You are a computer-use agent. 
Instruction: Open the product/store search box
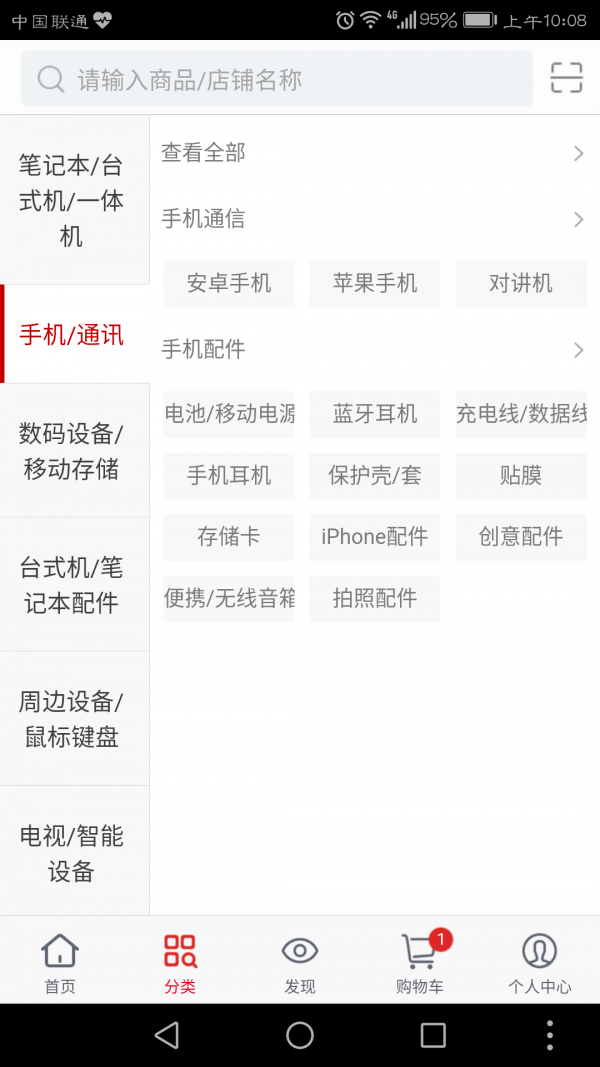click(x=277, y=79)
